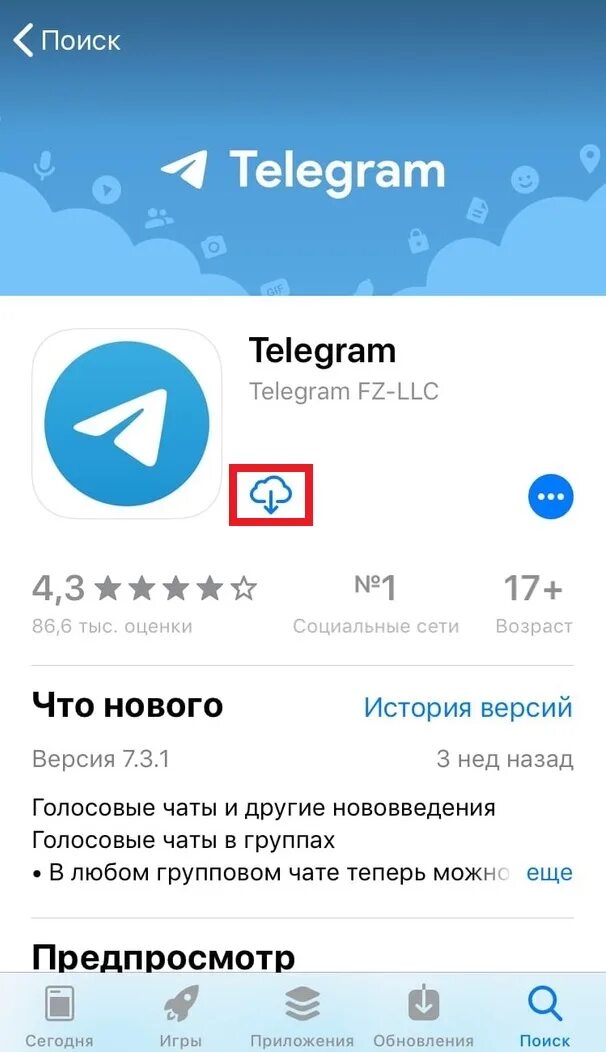Open the three-dot more options button

(550, 497)
